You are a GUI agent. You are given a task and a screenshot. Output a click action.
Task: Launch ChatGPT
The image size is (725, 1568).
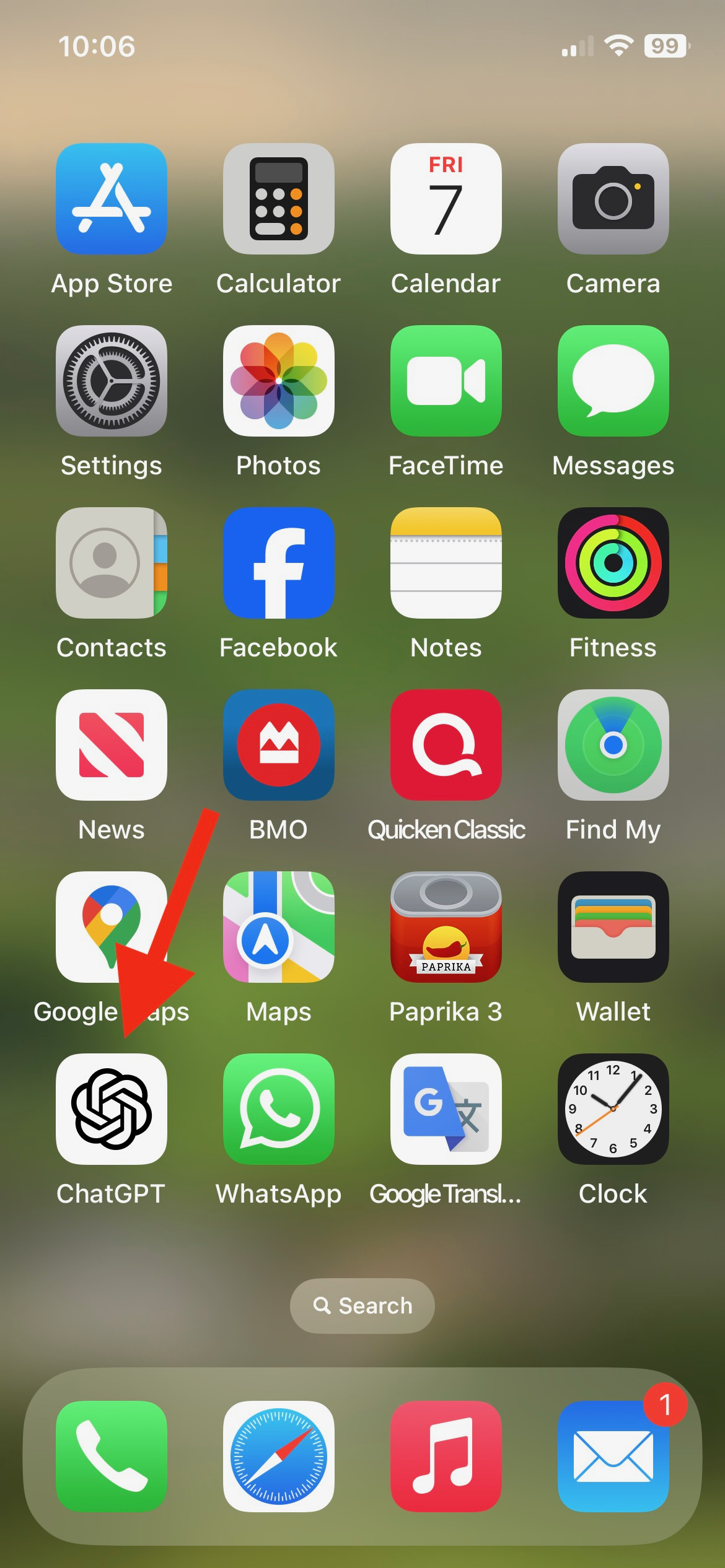point(112,1109)
